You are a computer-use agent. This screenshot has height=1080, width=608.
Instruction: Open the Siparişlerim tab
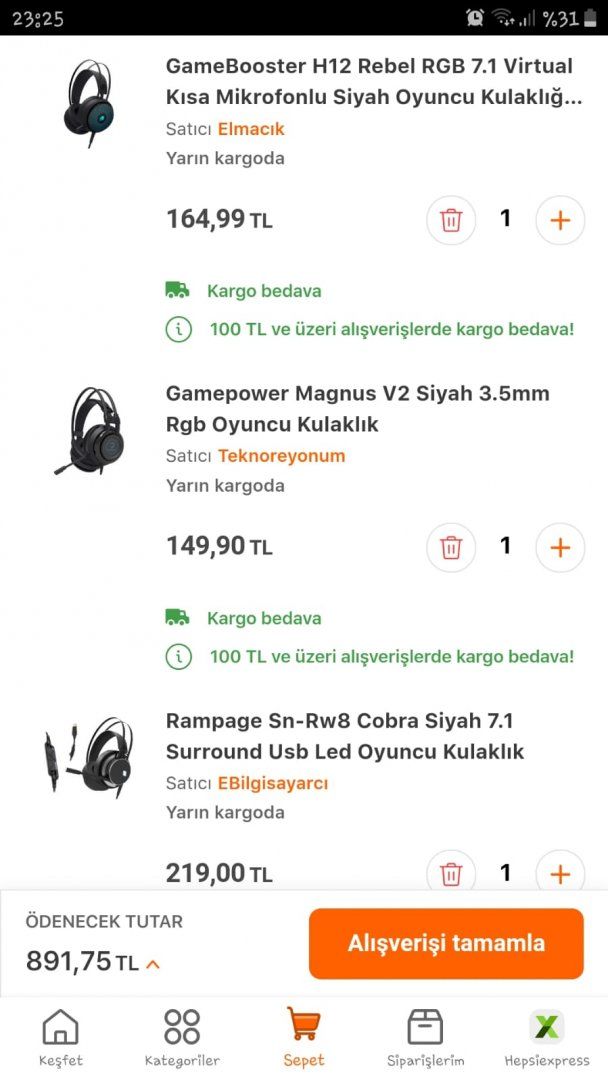425,1037
